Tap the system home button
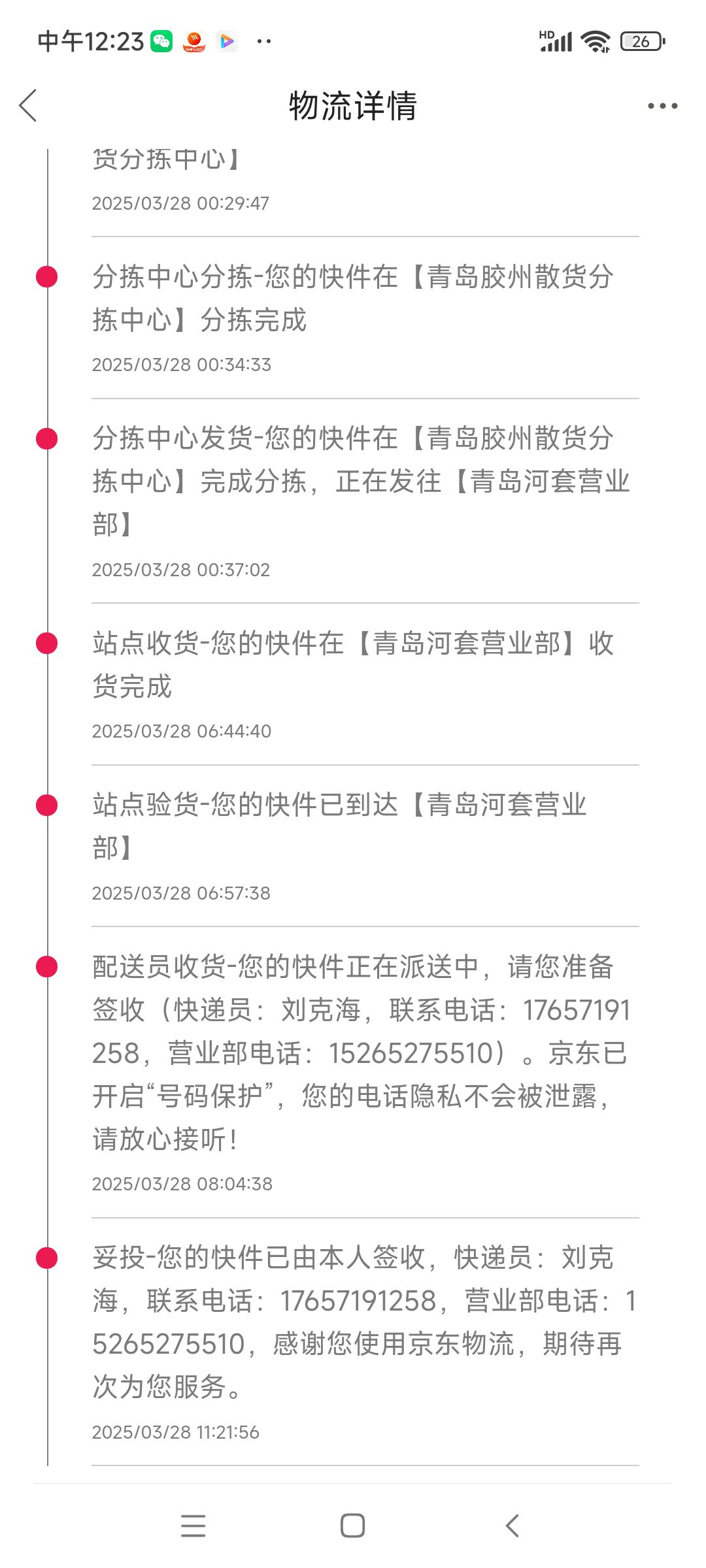 click(353, 1526)
